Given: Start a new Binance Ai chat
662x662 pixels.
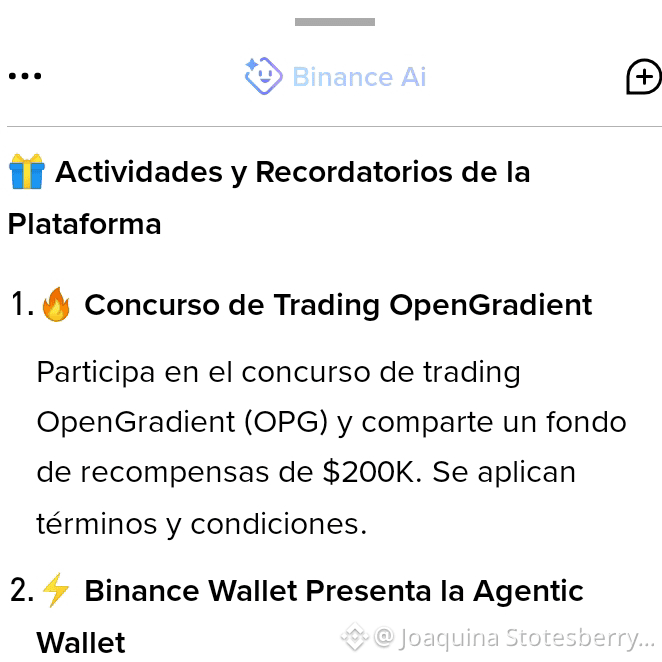Looking at the screenshot, I should tap(643, 76).
